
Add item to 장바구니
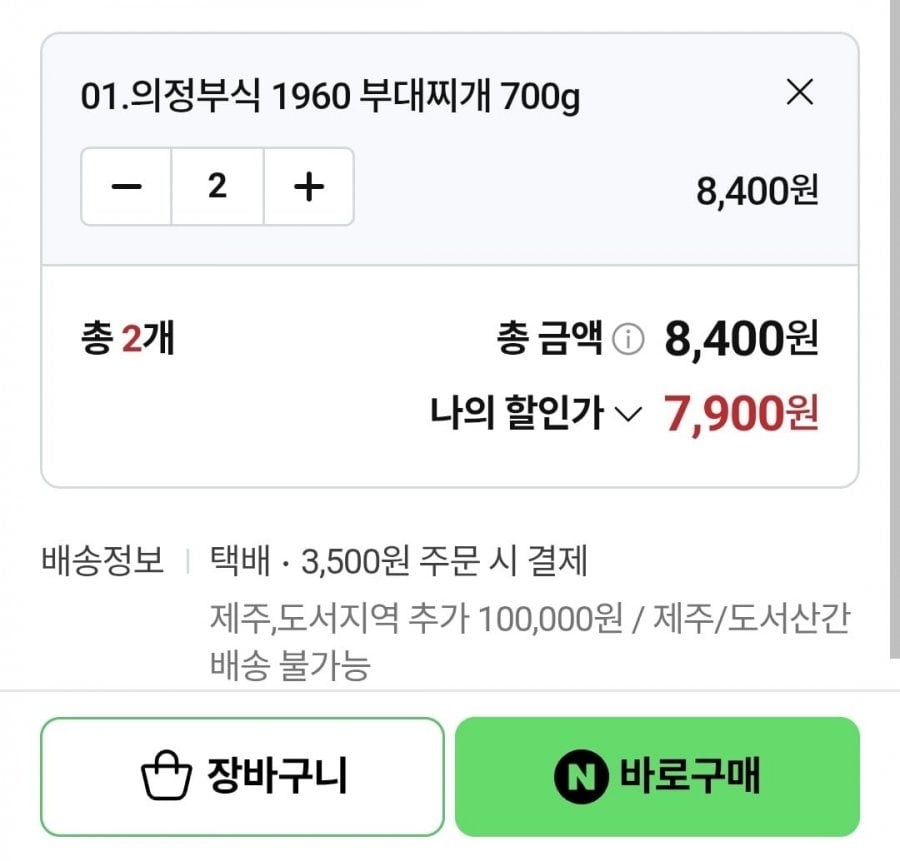242,776
